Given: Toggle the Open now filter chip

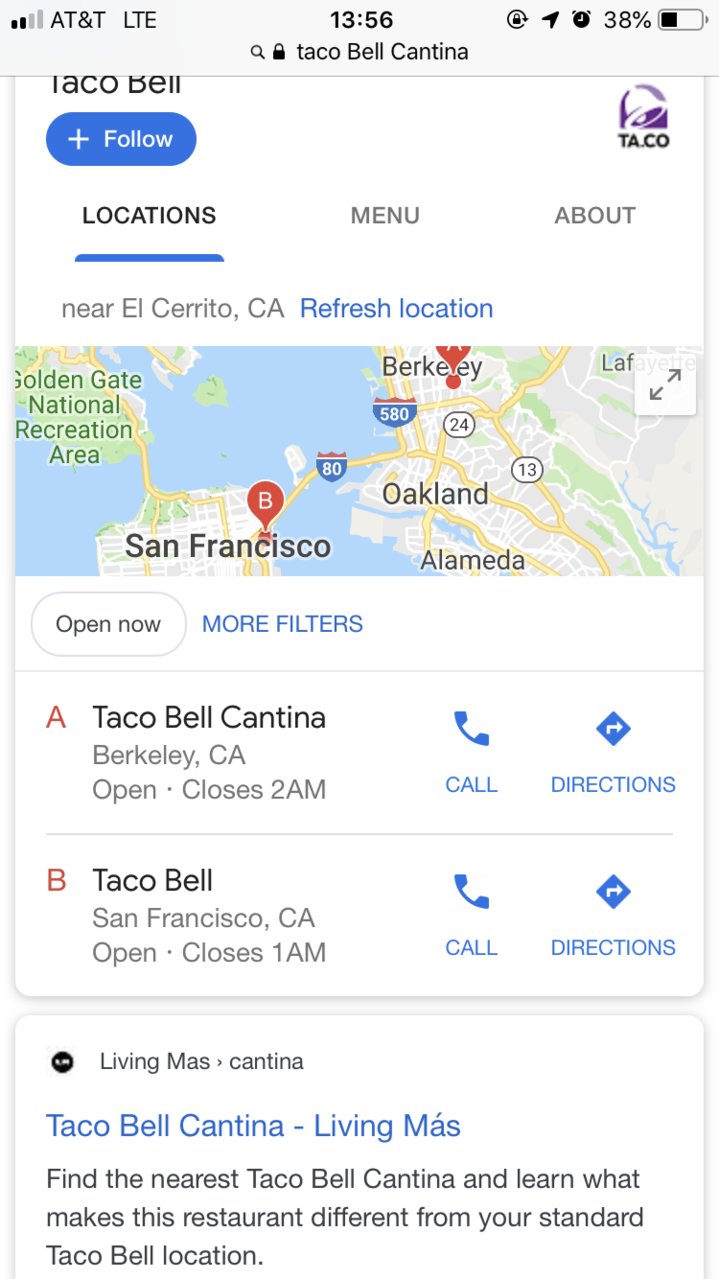Looking at the screenshot, I should [108, 624].
